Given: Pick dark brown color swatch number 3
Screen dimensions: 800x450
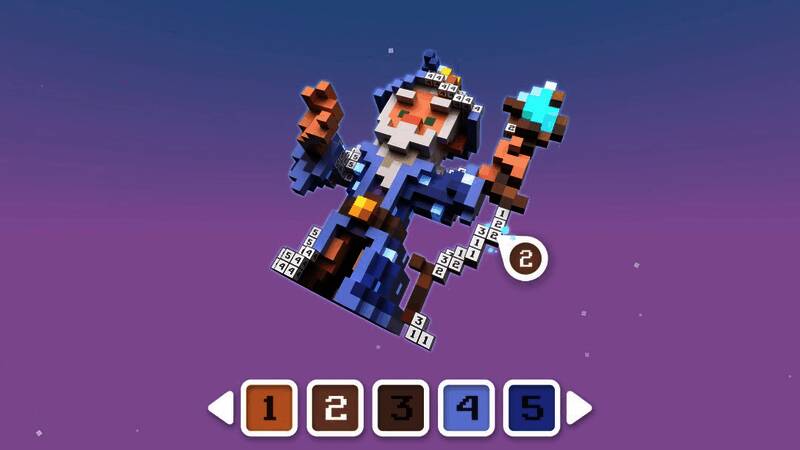Looking at the screenshot, I should point(400,408).
